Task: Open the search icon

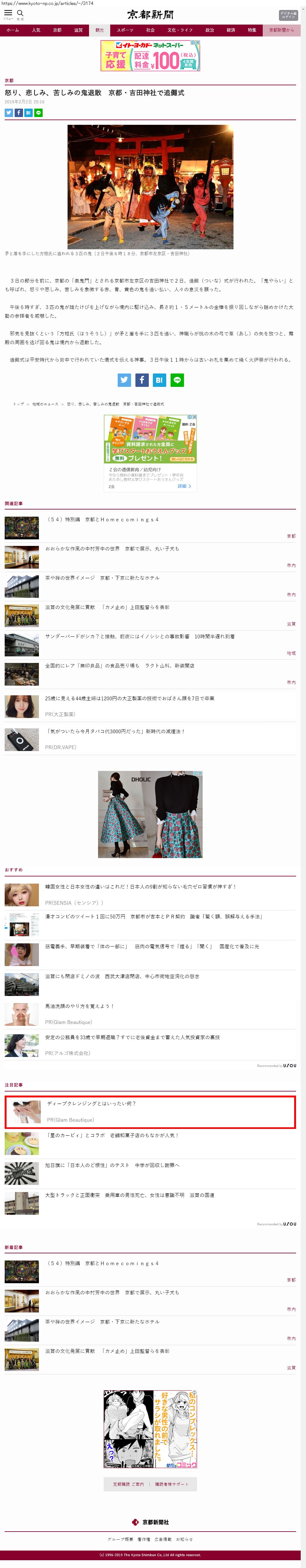Action: 20,13
